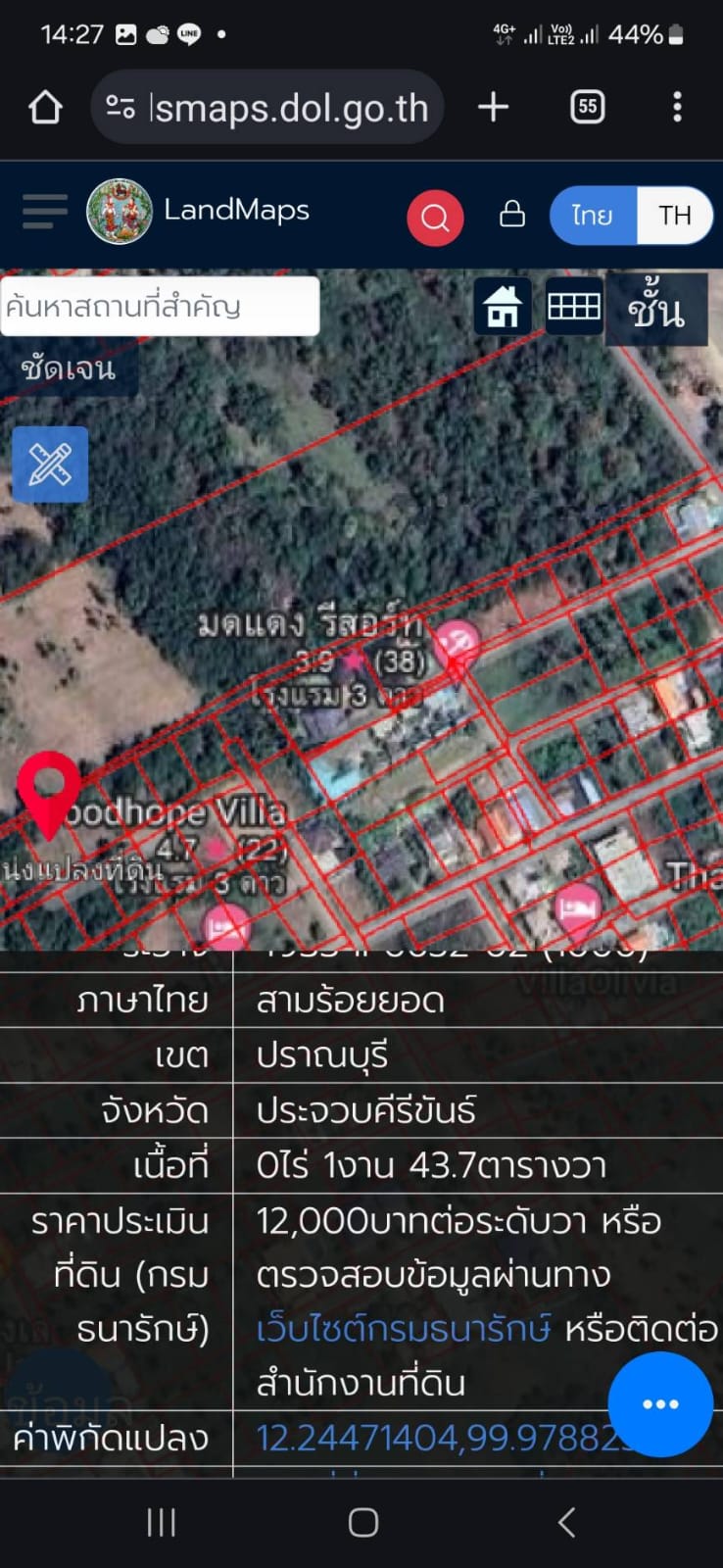Tap the blue floating more-options button
This screenshot has height=1568, width=723.
coord(660,1403)
